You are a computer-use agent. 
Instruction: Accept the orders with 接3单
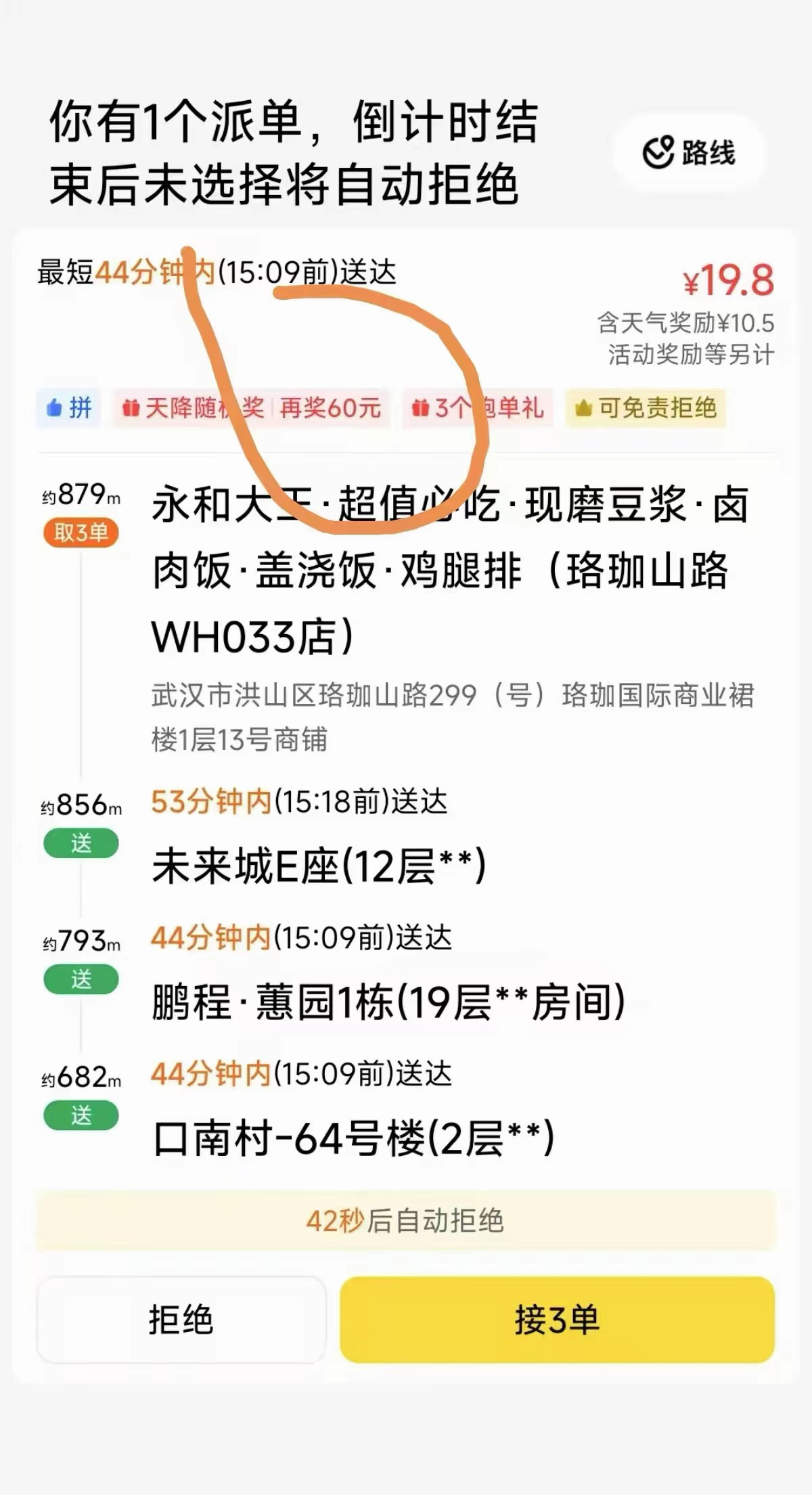[557, 1320]
